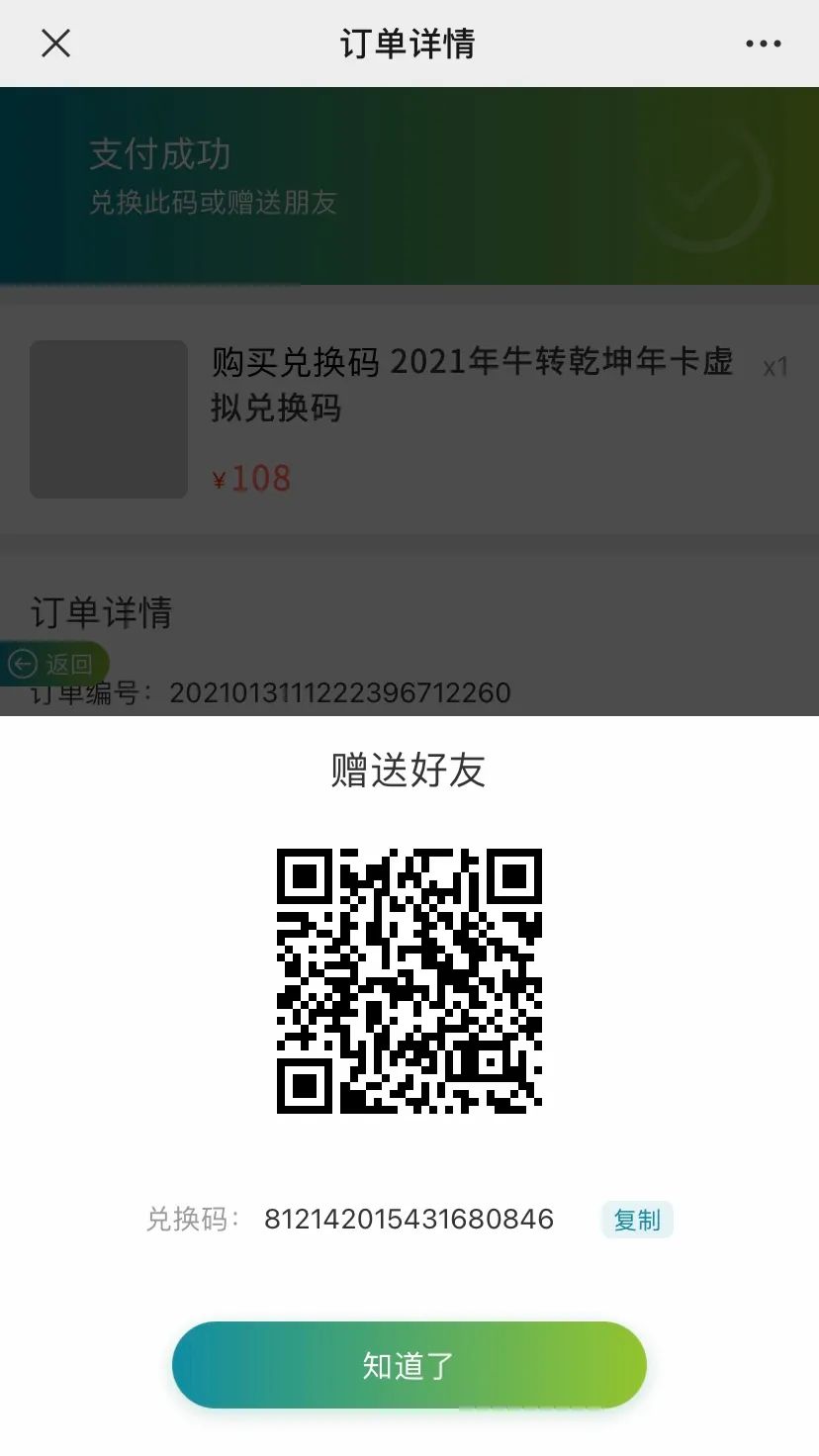Tap 知道了 to dismiss the gift sheet
Viewport: 819px width, 1456px height.
409,1365
